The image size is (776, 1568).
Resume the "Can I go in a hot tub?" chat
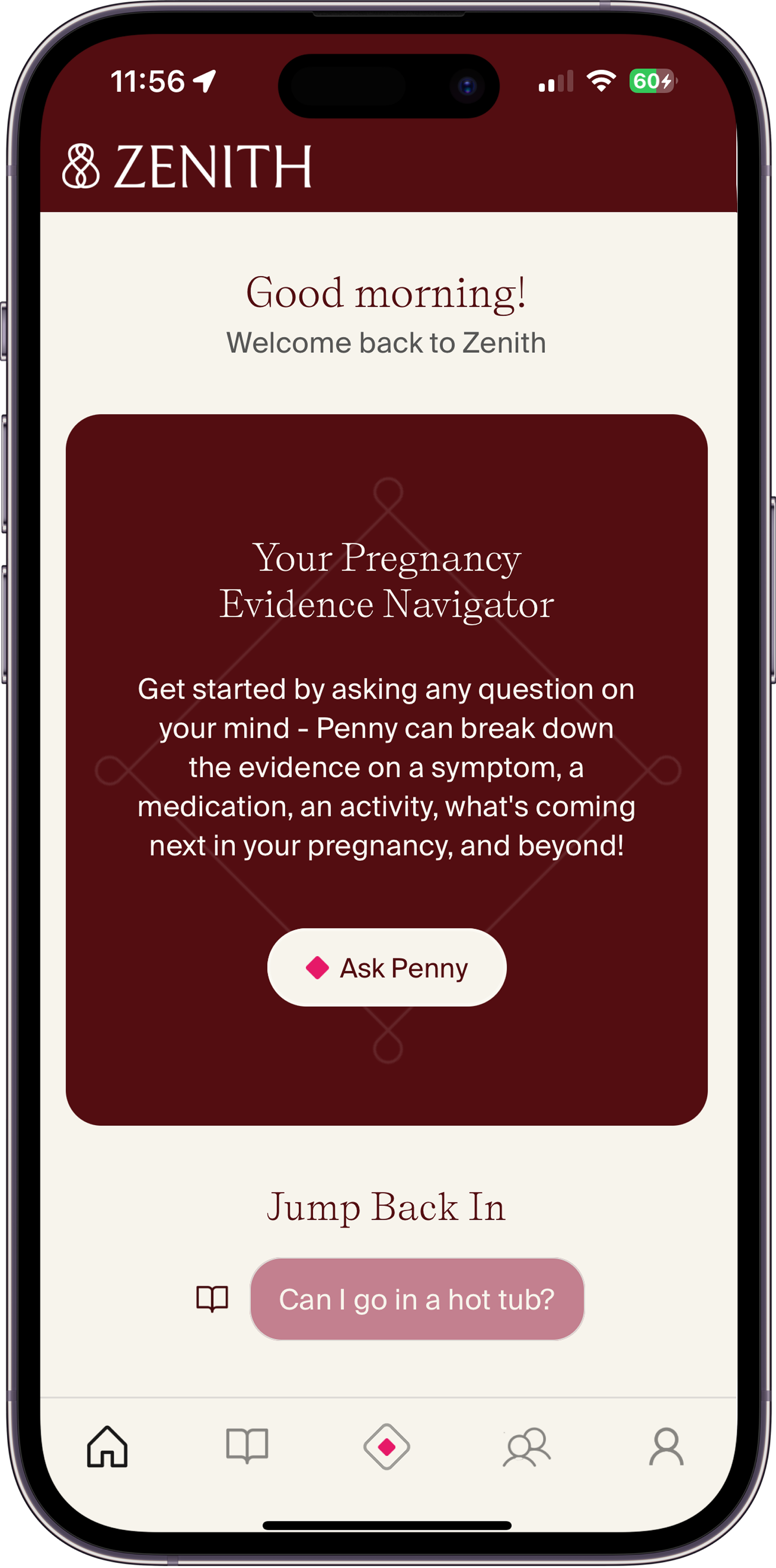[417, 1297]
